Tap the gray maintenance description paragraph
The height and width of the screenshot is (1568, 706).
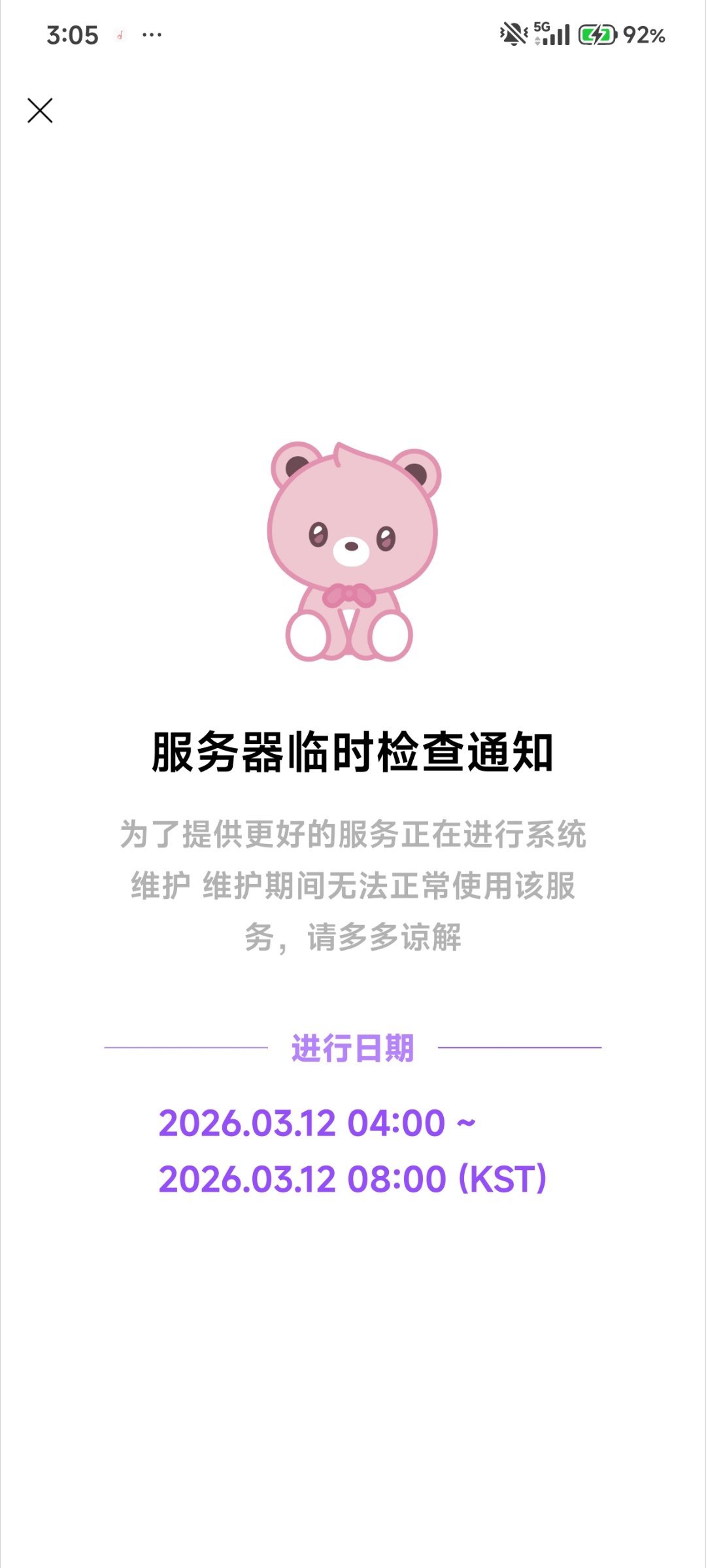(x=353, y=882)
